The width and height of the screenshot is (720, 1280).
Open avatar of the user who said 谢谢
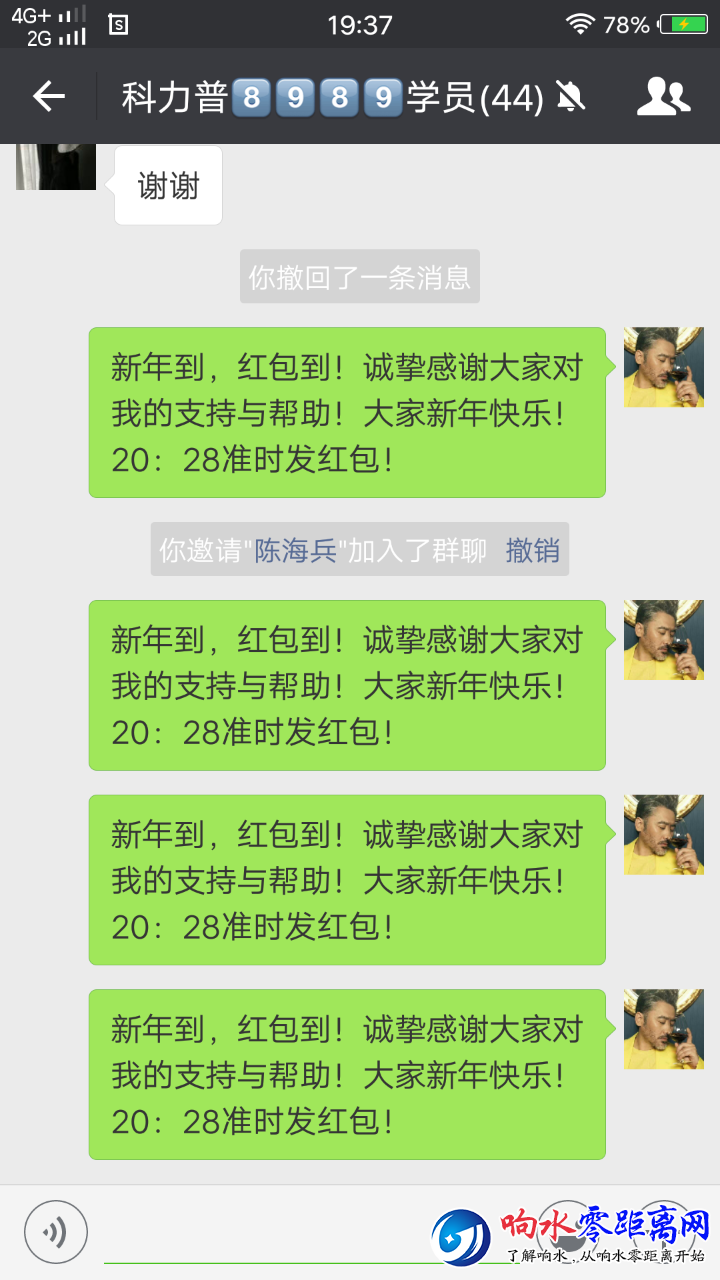56,166
